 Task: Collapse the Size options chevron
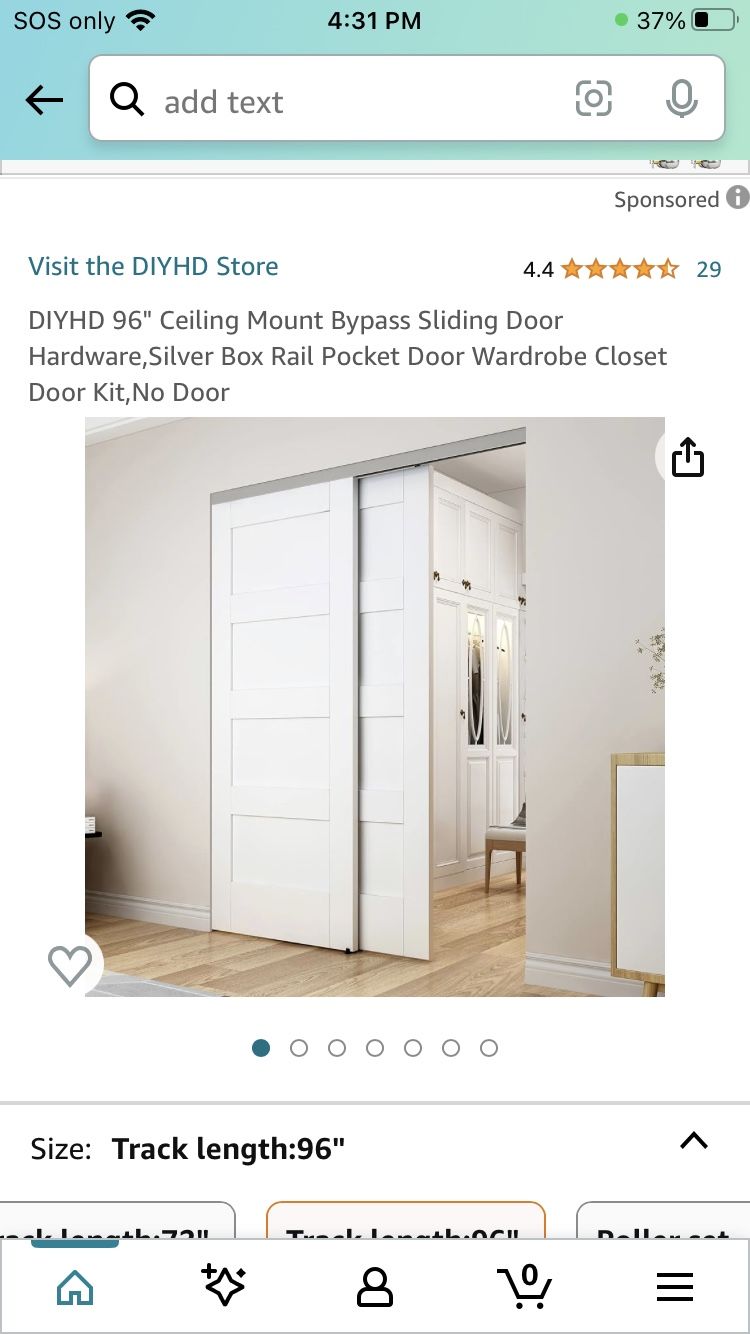[x=693, y=1141]
